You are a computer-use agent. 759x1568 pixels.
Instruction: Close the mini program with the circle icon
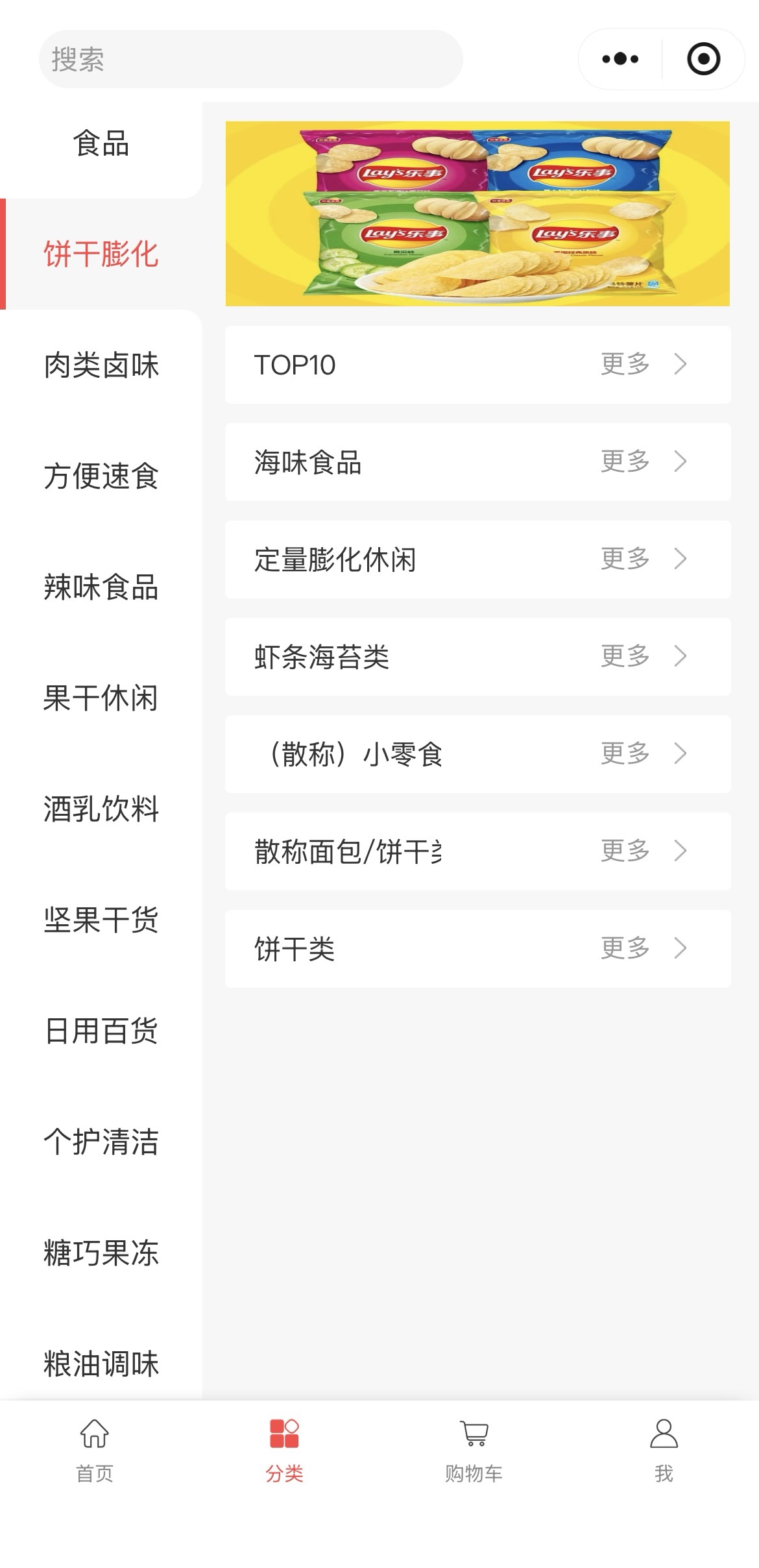703,59
